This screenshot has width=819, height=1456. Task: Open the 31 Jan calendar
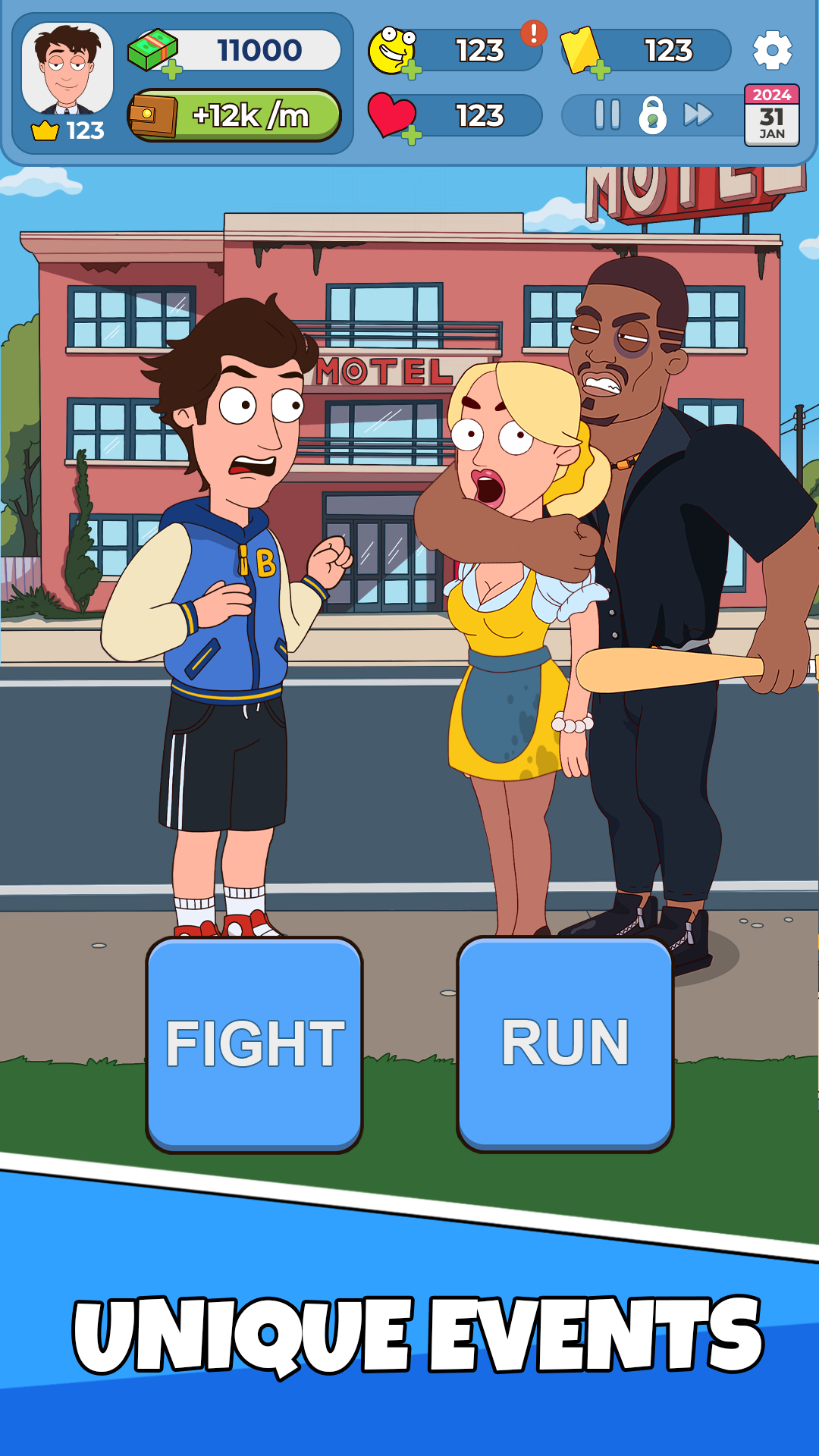pos(772,115)
